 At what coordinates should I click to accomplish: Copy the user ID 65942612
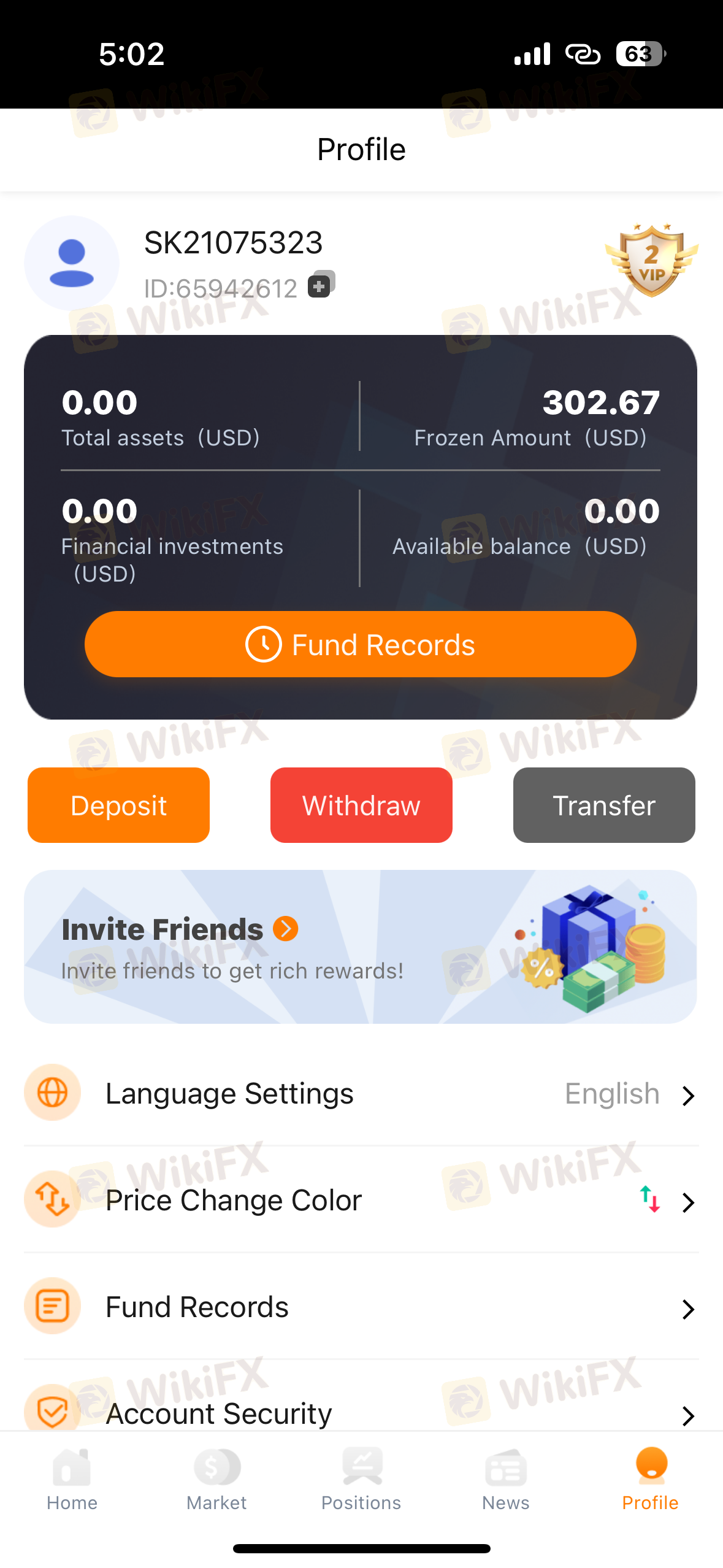coord(321,285)
